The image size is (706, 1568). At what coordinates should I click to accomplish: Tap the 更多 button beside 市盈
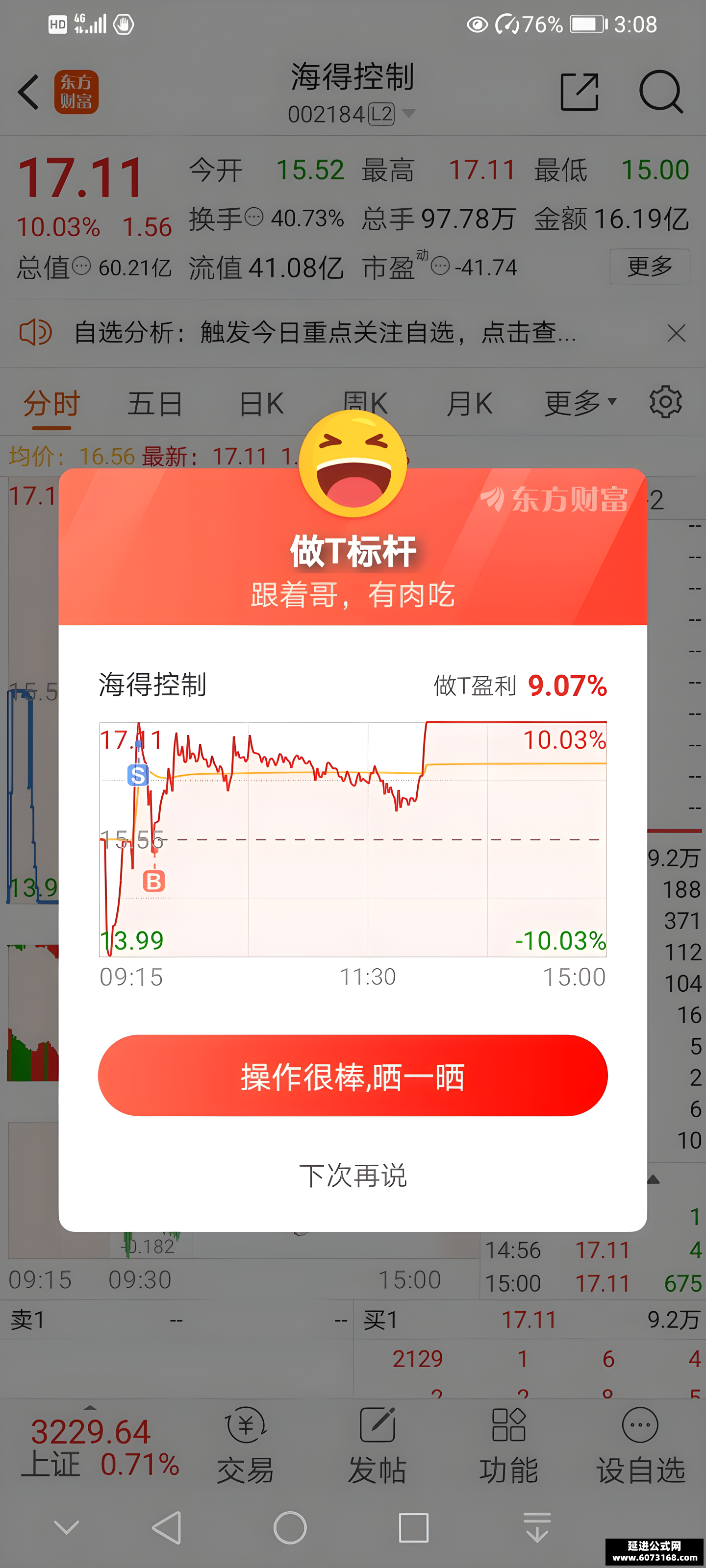[649, 266]
